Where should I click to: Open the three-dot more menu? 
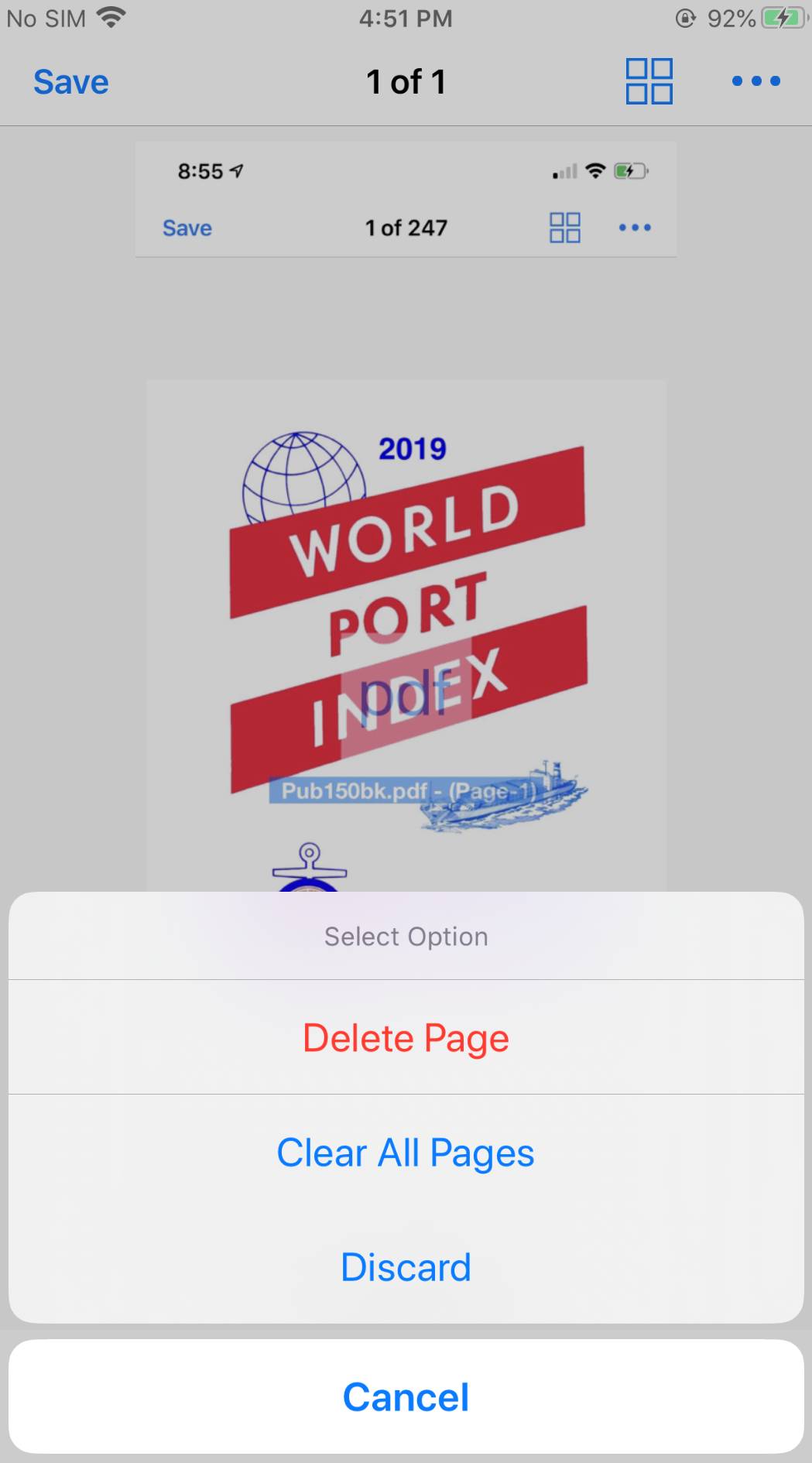pos(755,81)
